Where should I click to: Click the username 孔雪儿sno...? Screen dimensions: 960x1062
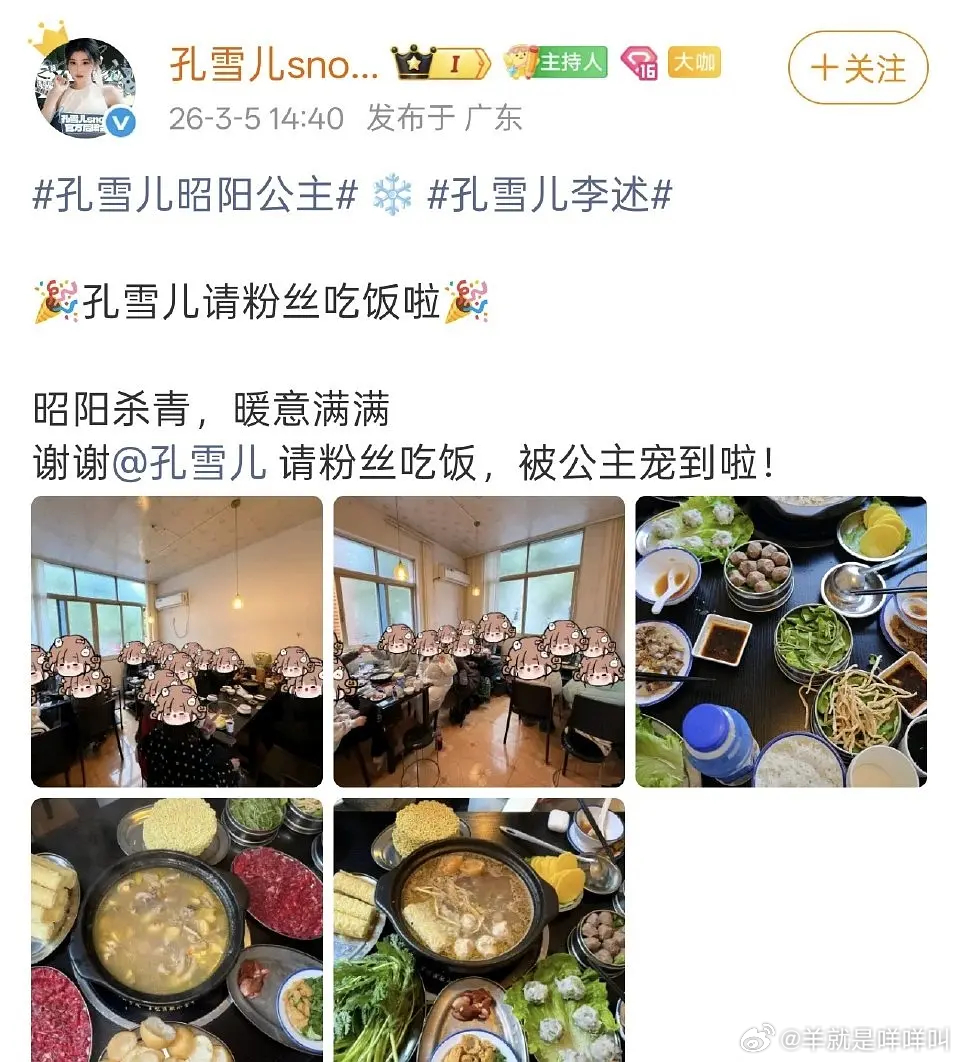(x=270, y=62)
